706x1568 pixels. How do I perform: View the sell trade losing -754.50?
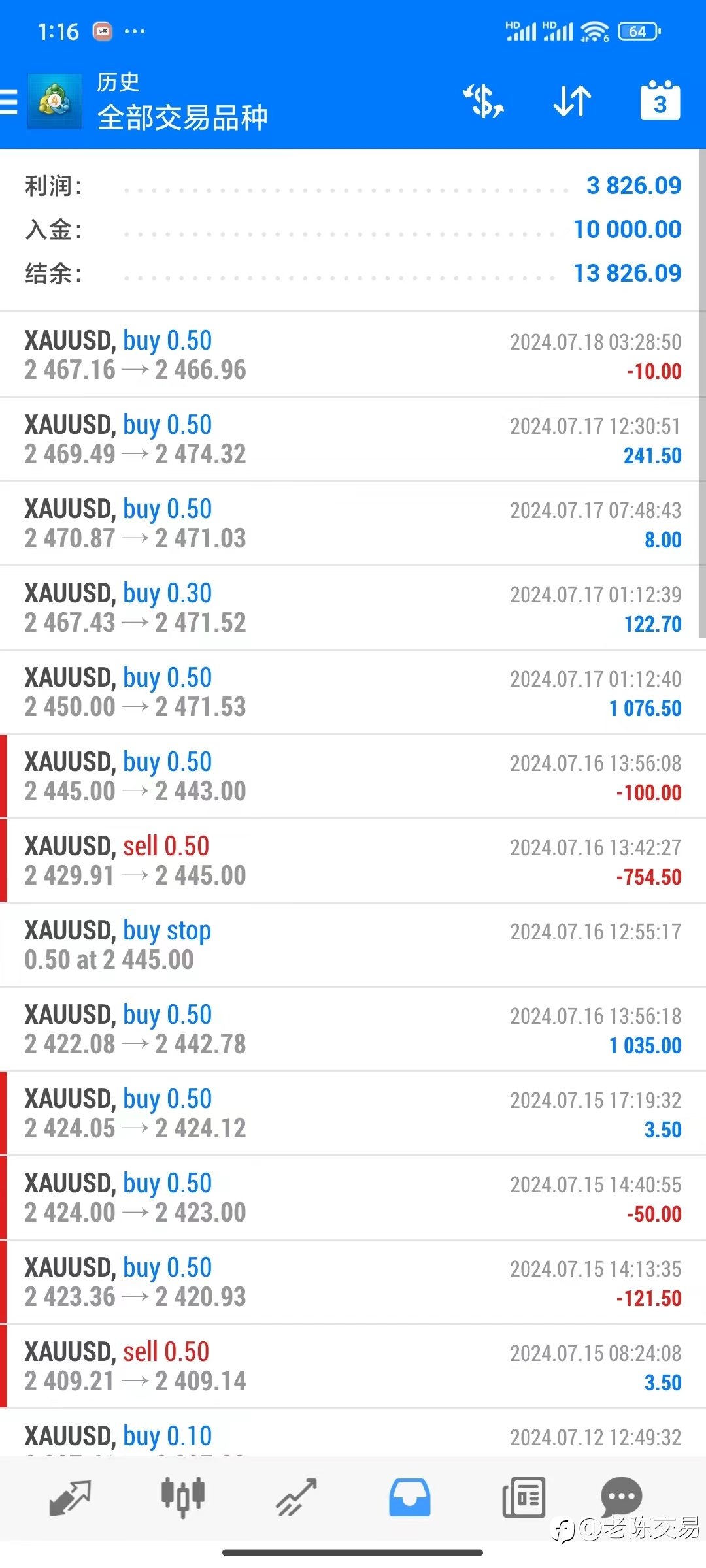[x=353, y=860]
